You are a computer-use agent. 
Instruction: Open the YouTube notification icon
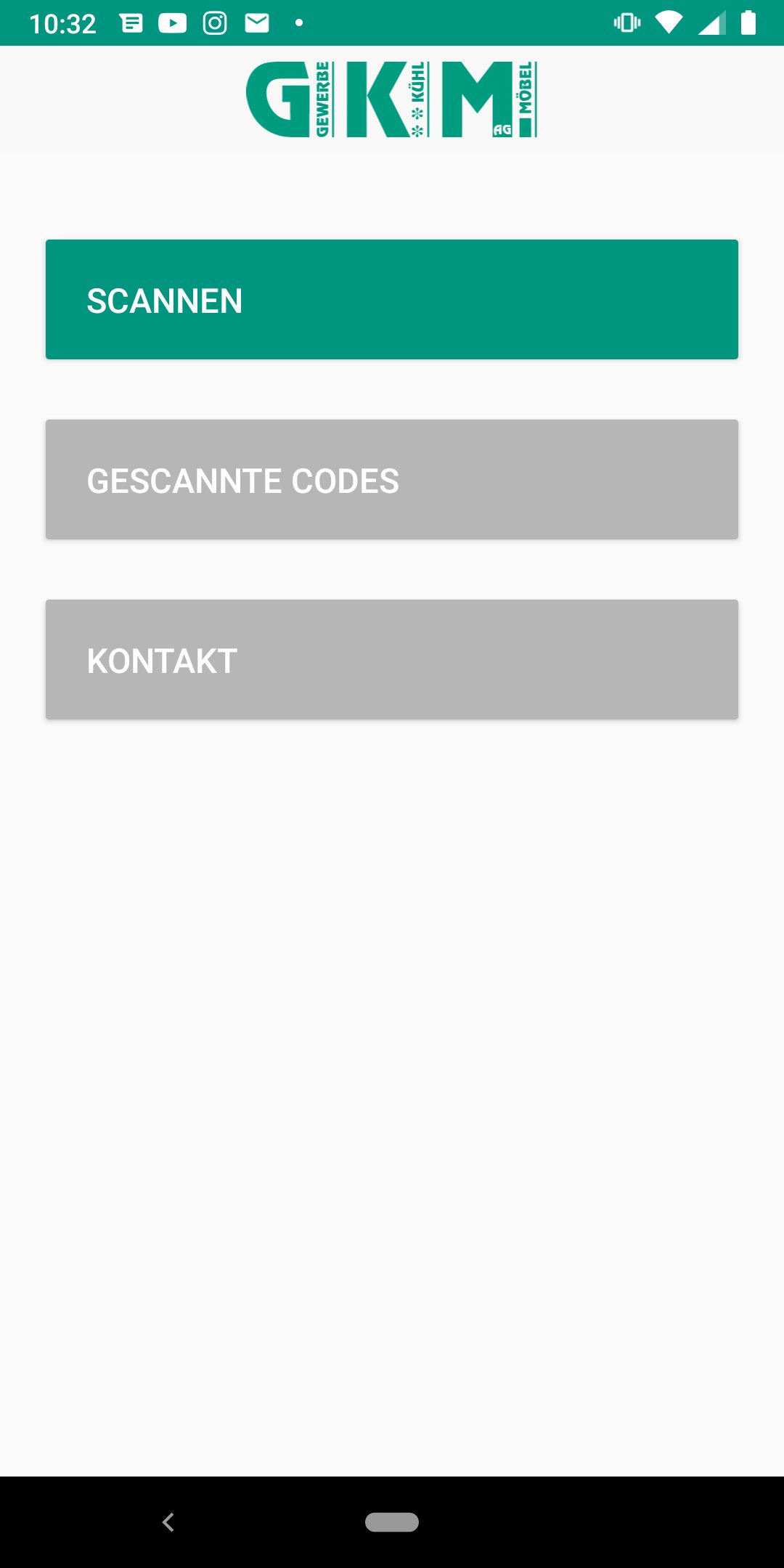point(172,22)
